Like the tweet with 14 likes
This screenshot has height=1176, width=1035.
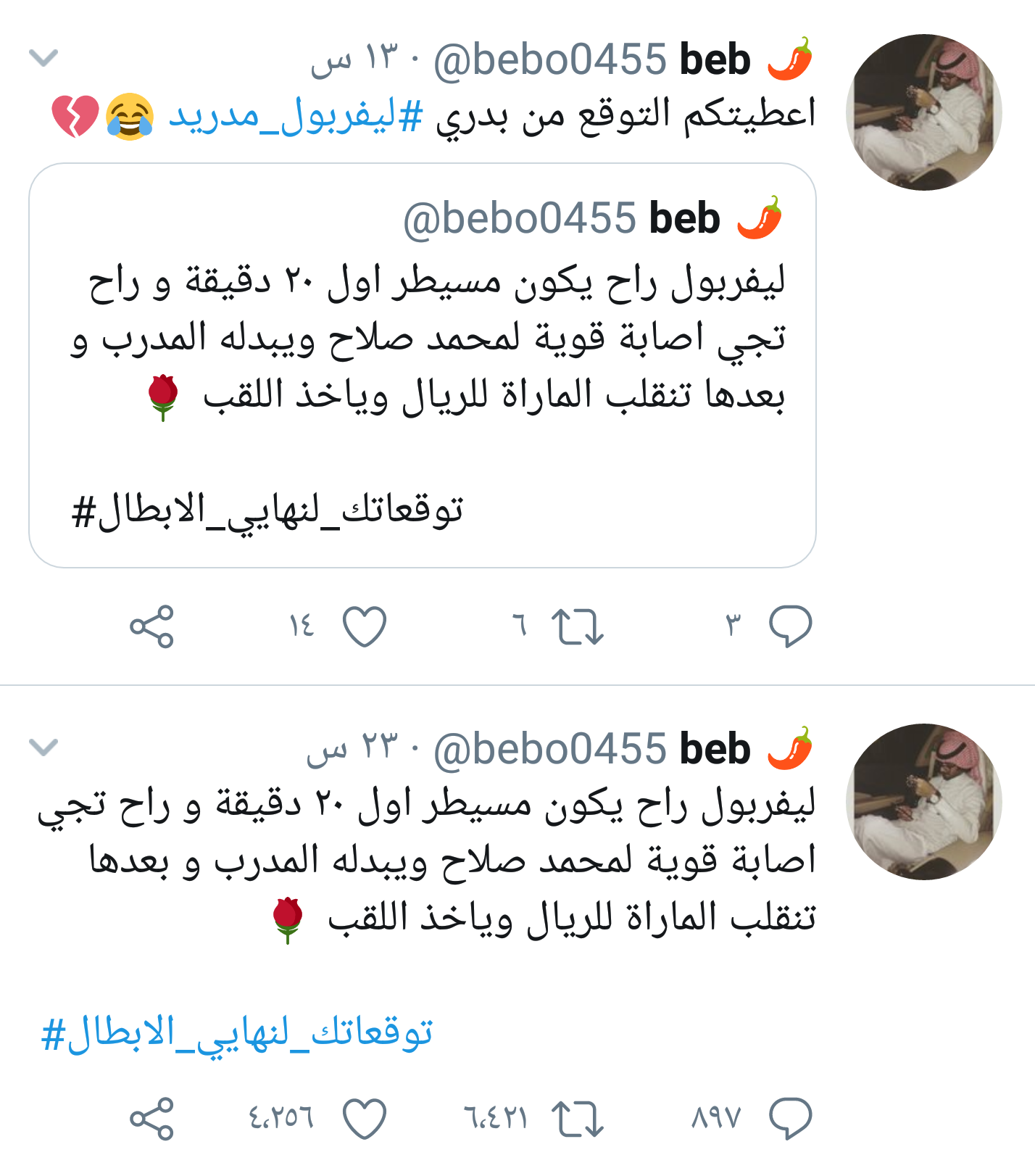364,626
